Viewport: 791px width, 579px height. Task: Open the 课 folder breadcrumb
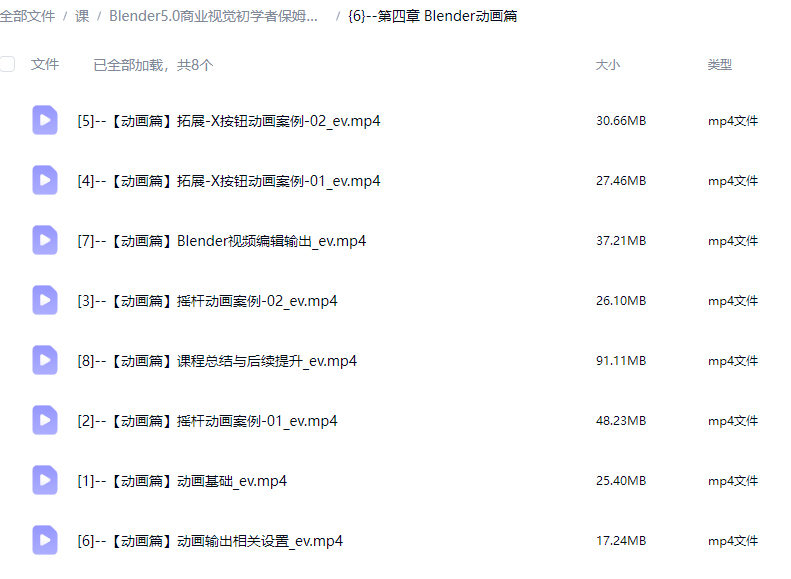click(82, 16)
